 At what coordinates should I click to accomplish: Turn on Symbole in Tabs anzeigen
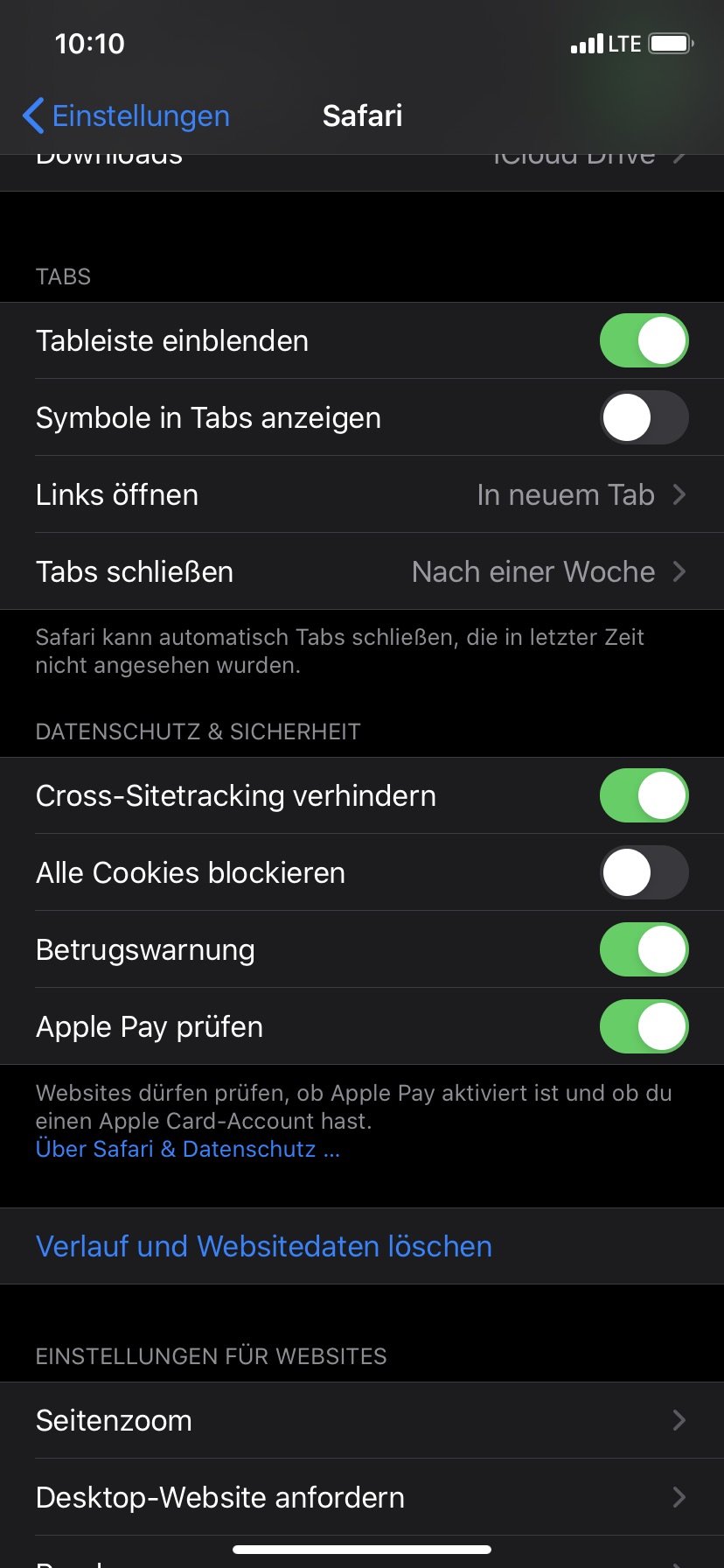(x=644, y=417)
